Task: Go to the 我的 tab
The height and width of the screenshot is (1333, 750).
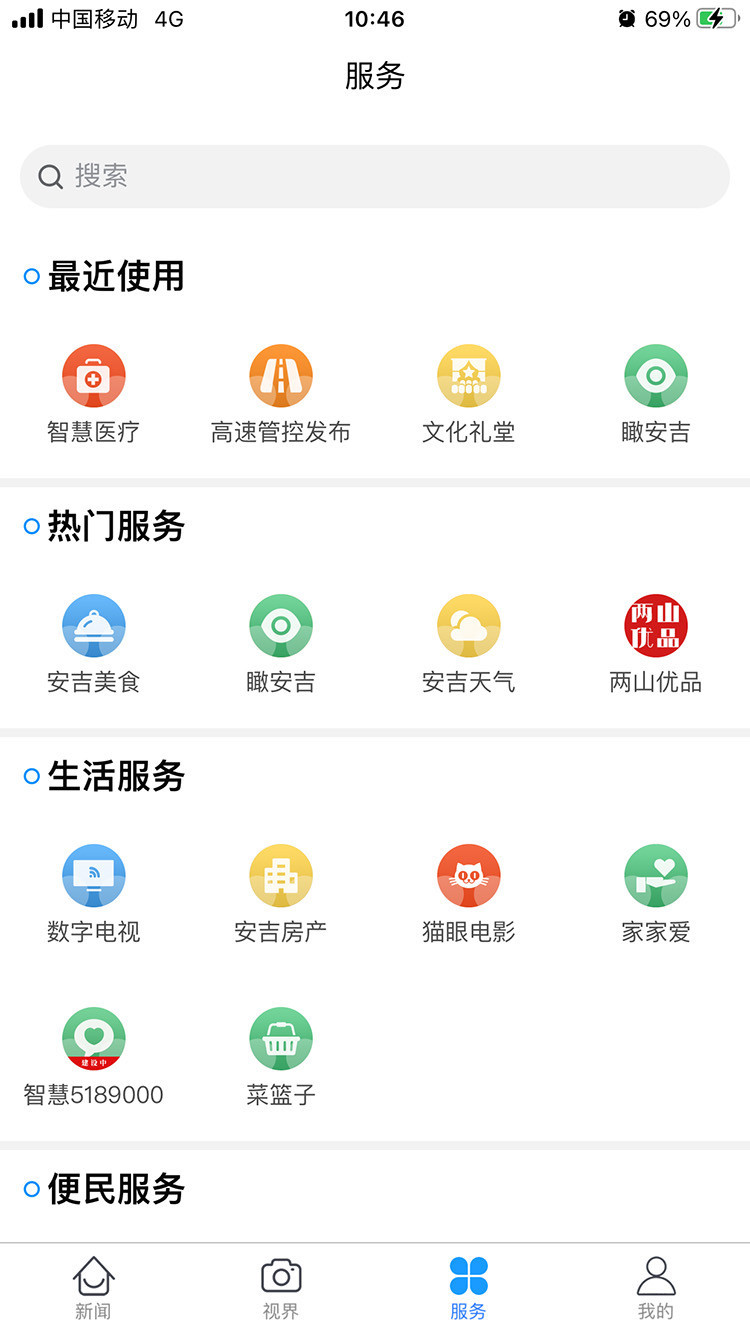Action: [x=656, y=1288]
